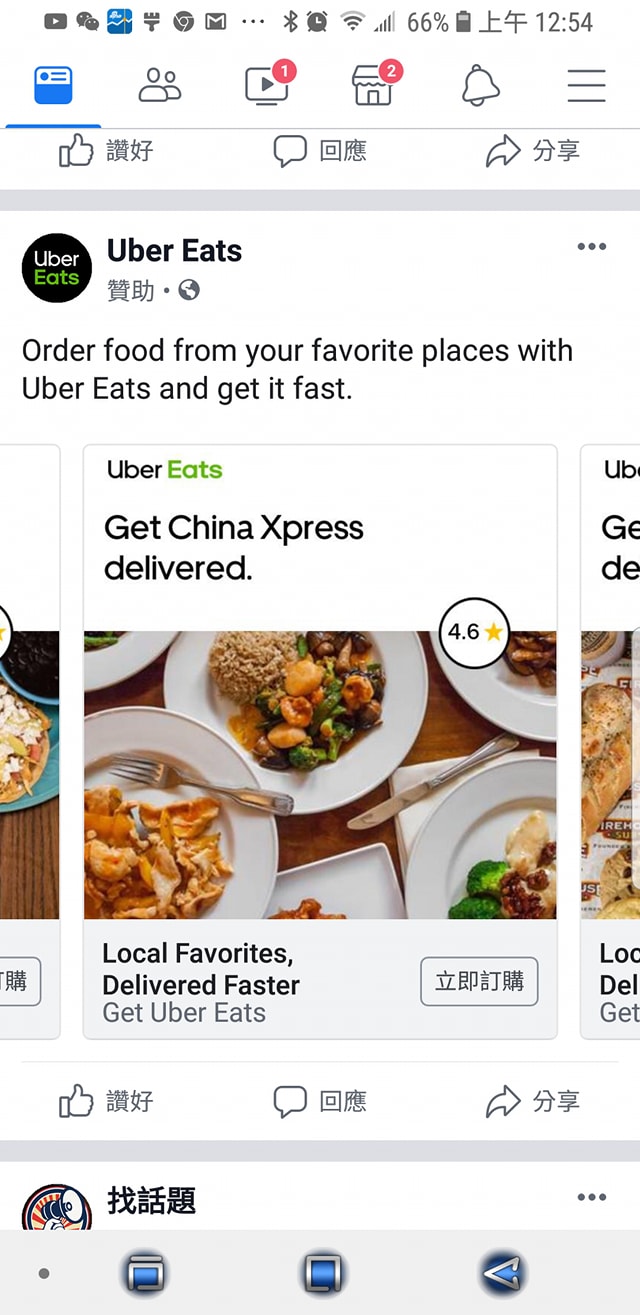Open options menu on the 找話題 post
This screenshot has width=640, height=1315.
(x=591, y=1197)
